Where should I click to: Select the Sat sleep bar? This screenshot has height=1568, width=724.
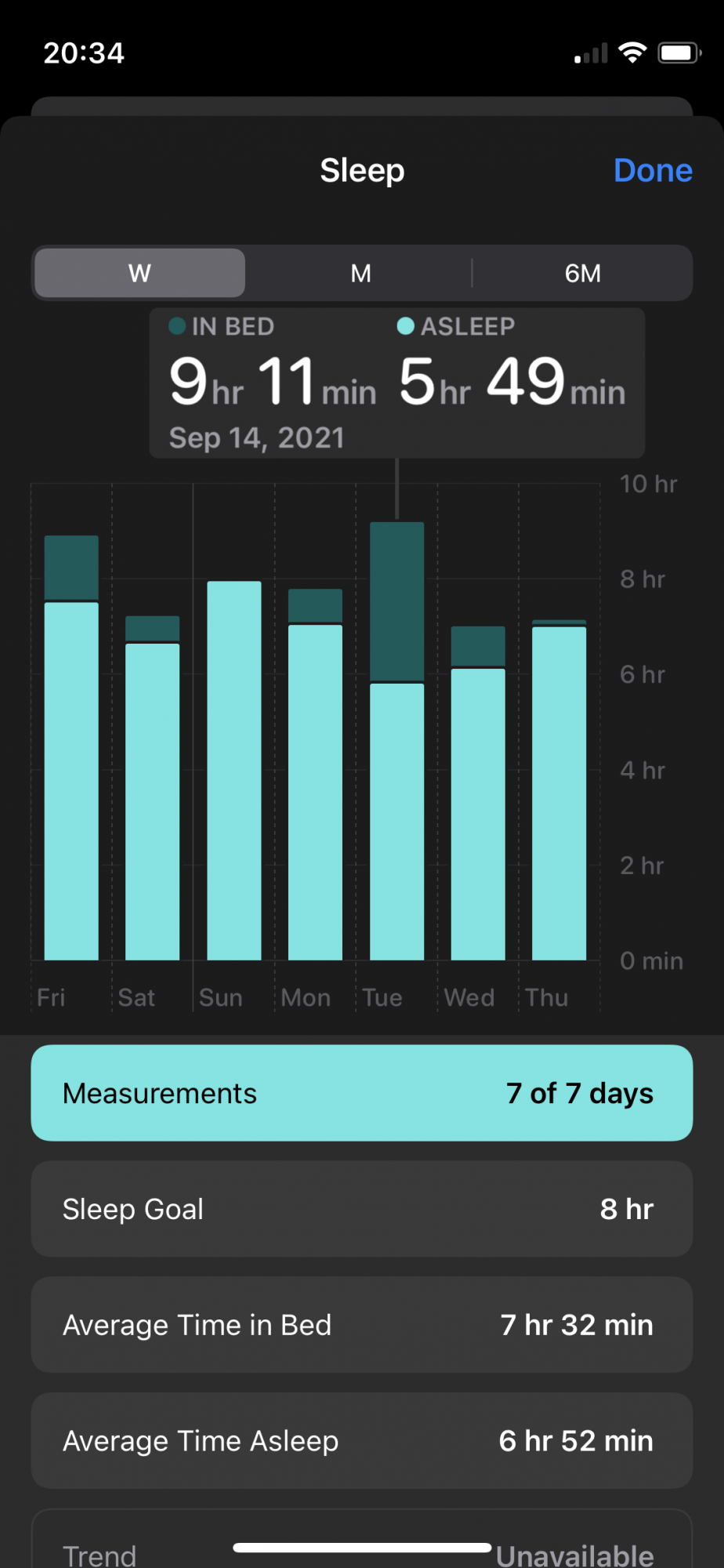coord(153,788)
